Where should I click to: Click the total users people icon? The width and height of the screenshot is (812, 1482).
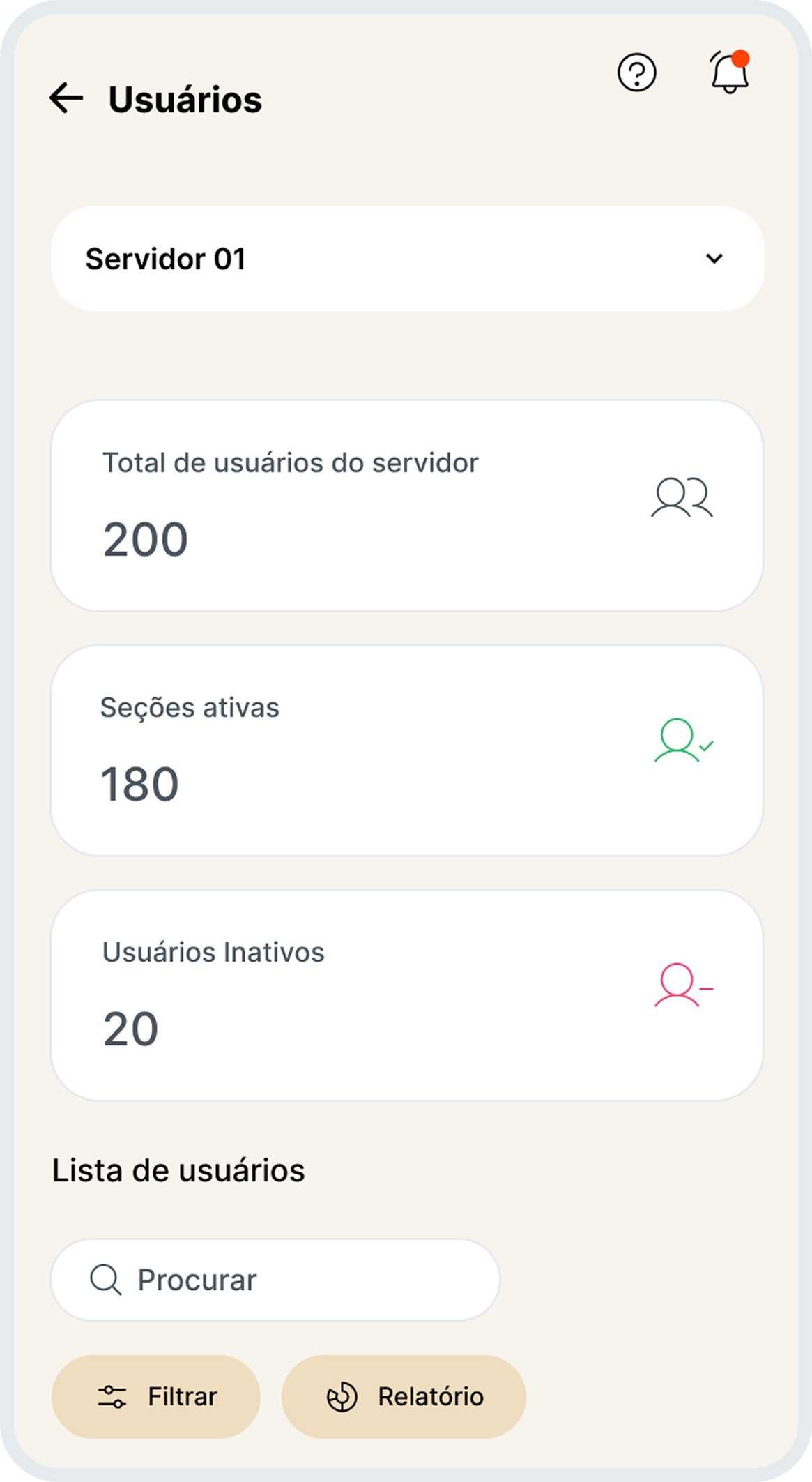coord(683,497)
